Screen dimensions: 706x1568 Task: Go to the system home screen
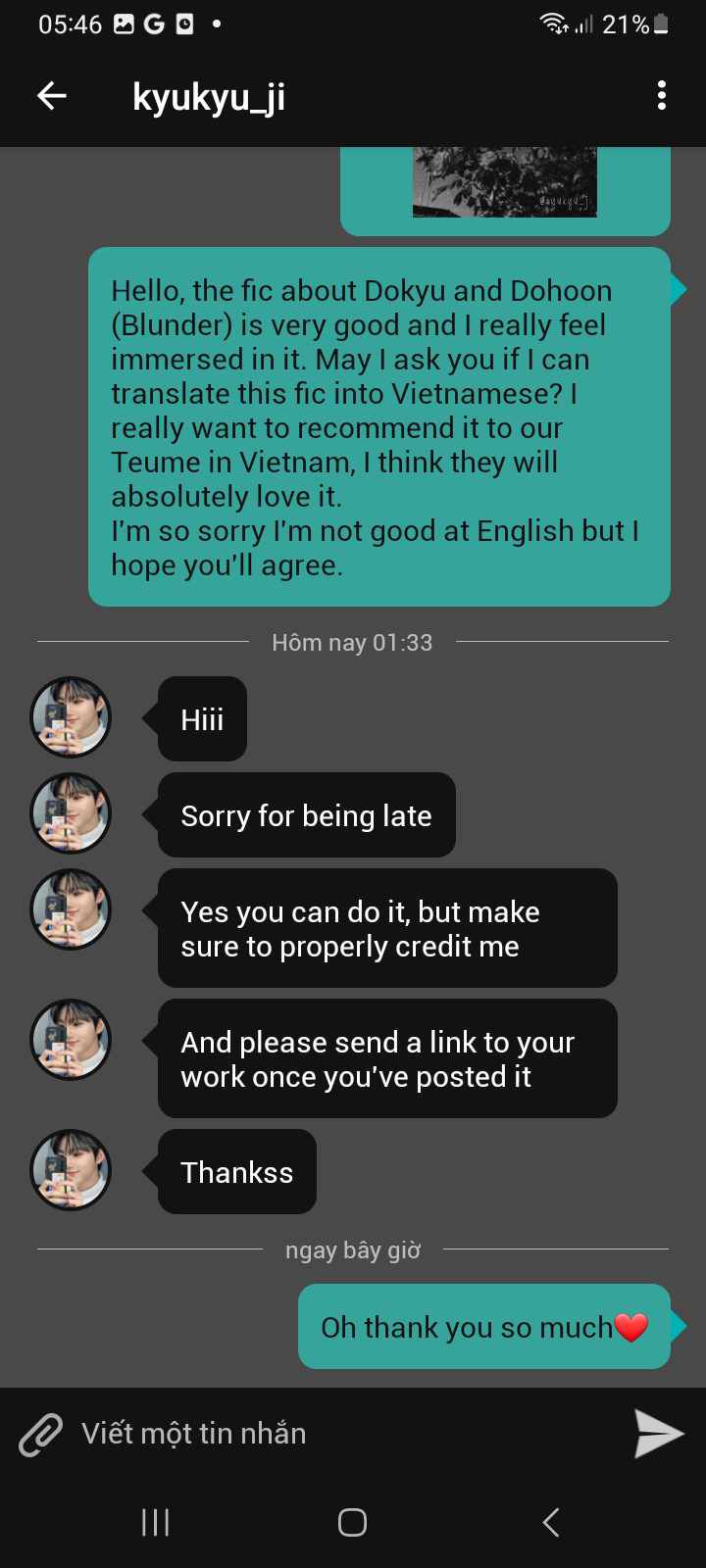[352, 1522]
